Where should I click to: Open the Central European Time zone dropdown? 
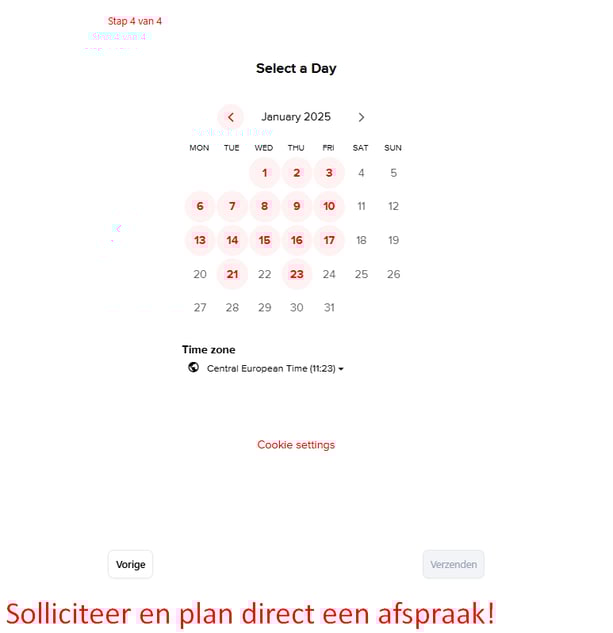275,369
